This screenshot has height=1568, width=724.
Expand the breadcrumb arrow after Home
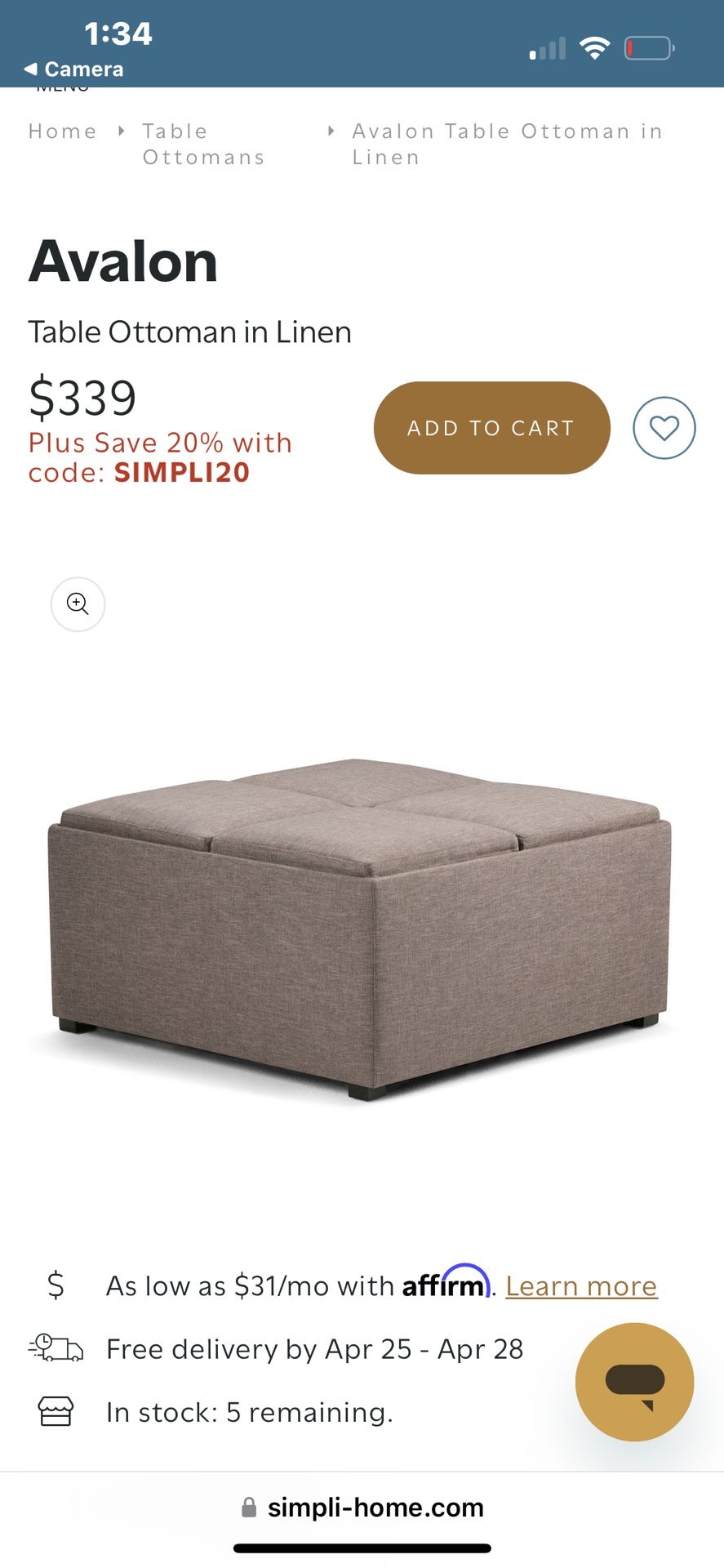tap(119, 131)
